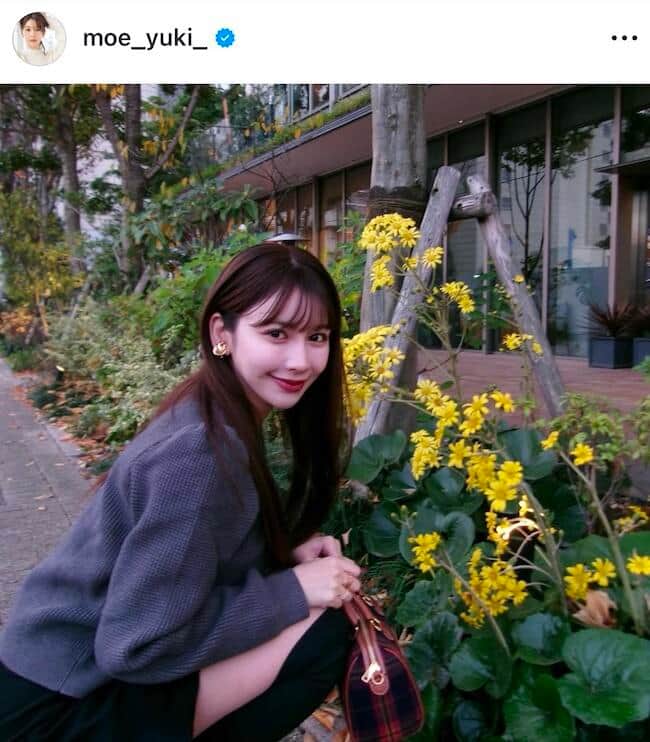Viewport: 650px width, 742px height.
Task: Open the moe_yuki_ username link
Action: coord(144,38)
